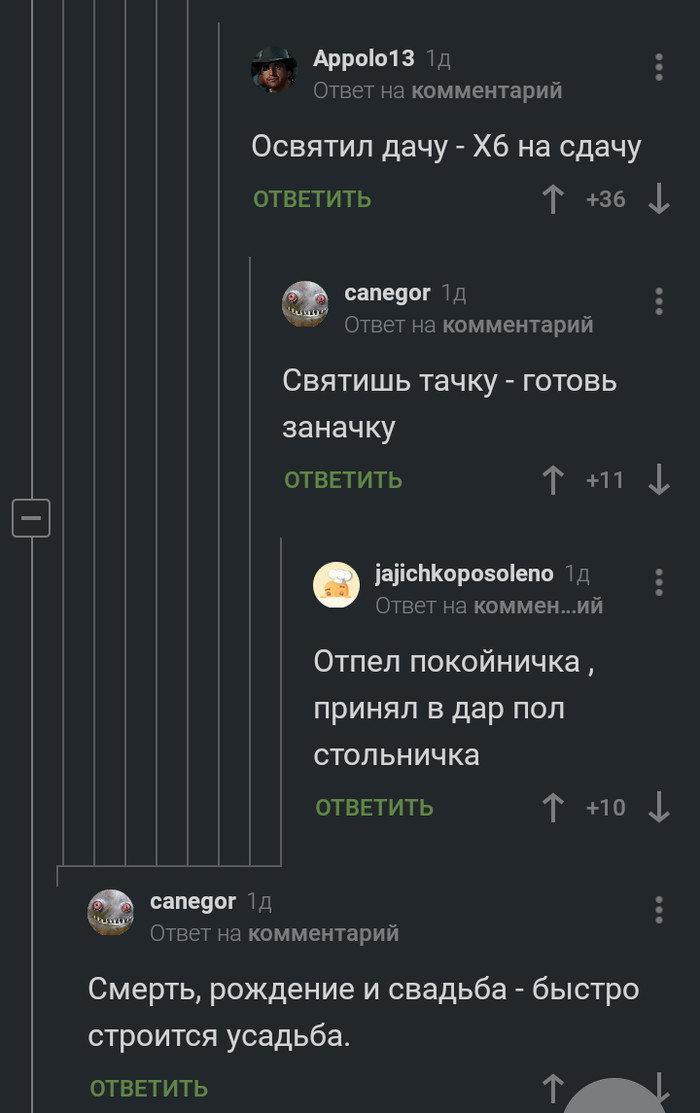
Task: Reply to jajichkoposoleno's comment
Action: click(x=374, y=807)
